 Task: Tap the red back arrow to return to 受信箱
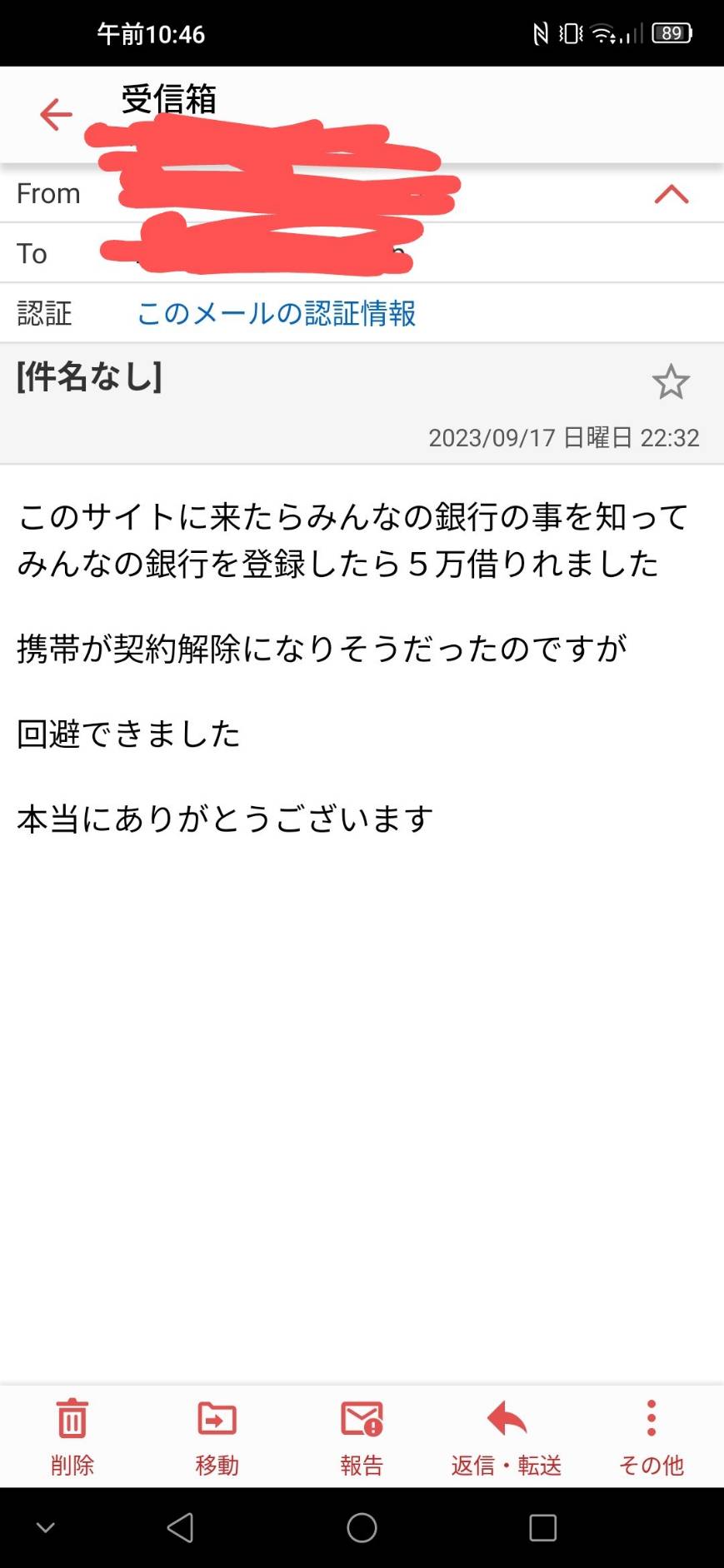(x=53, y=114)
